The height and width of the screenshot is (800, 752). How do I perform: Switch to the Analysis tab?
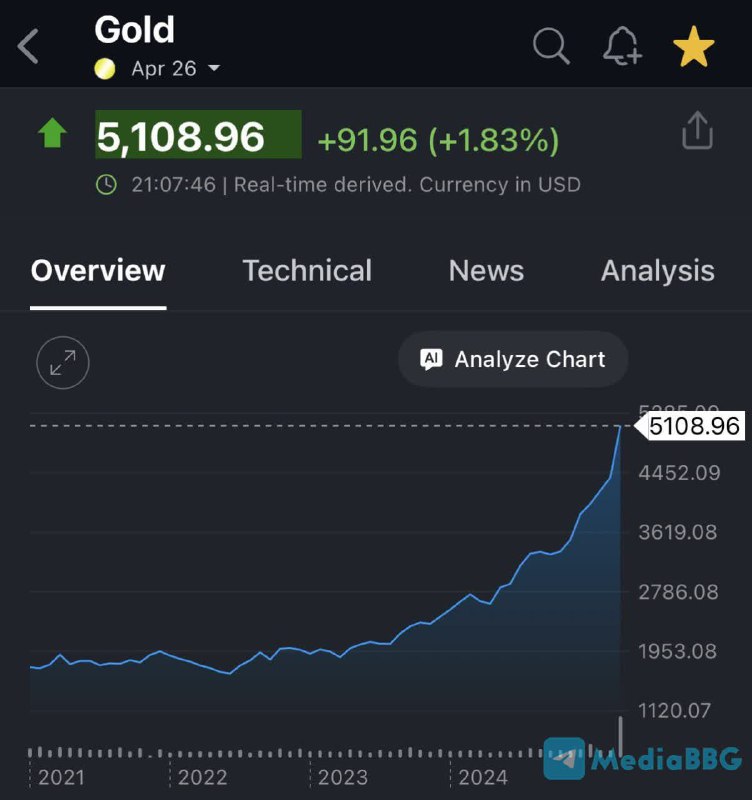657,271
